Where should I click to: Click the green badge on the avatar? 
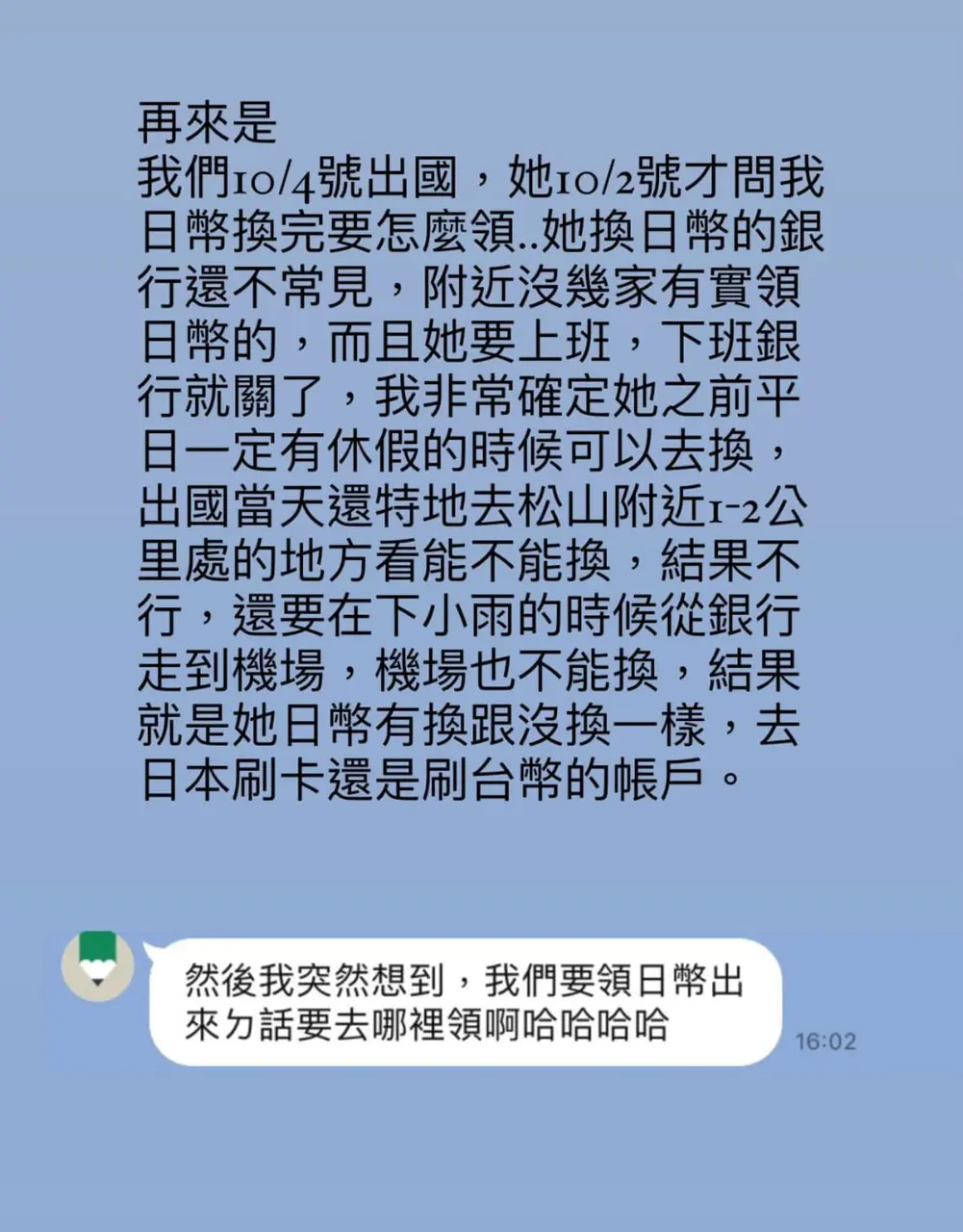coord(100,948)
